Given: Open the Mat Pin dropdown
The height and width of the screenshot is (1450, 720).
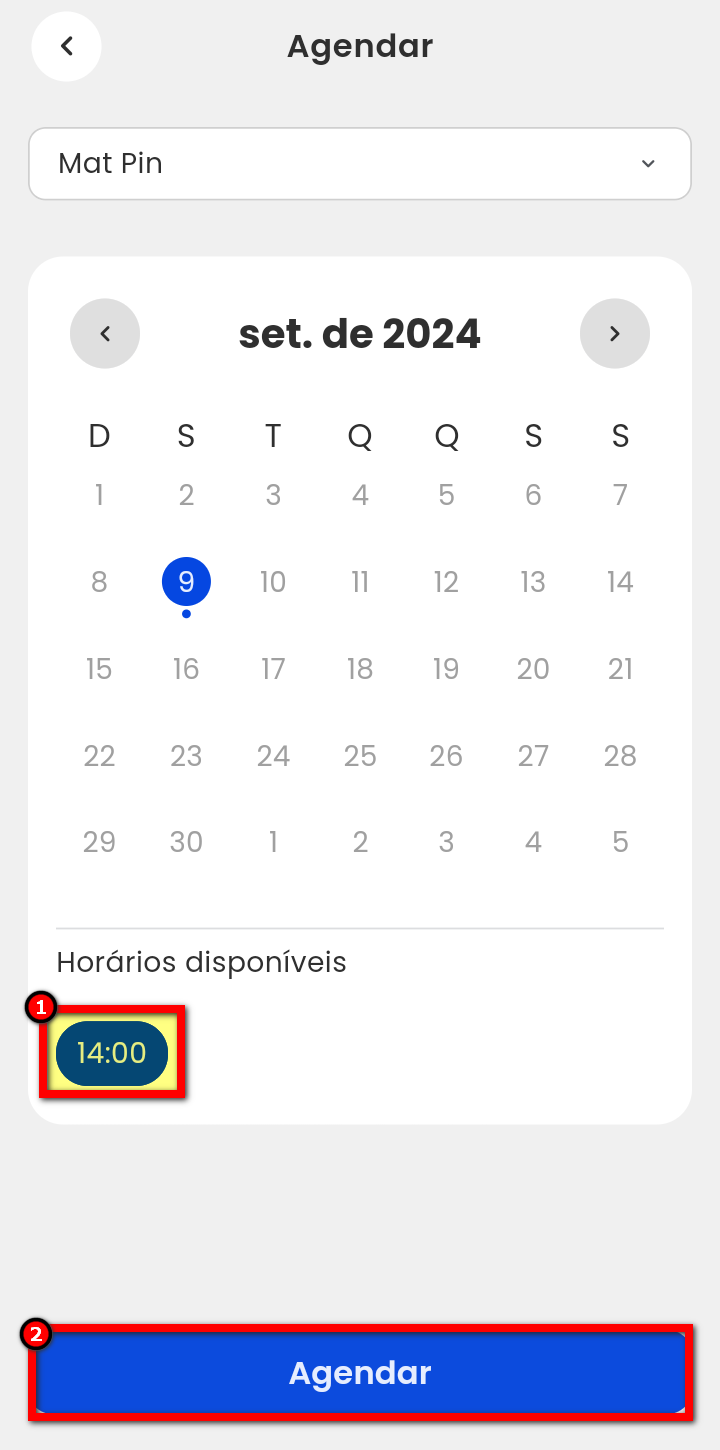Looking at the screenshot, I should pyautogui.click(x=360, y=163).
